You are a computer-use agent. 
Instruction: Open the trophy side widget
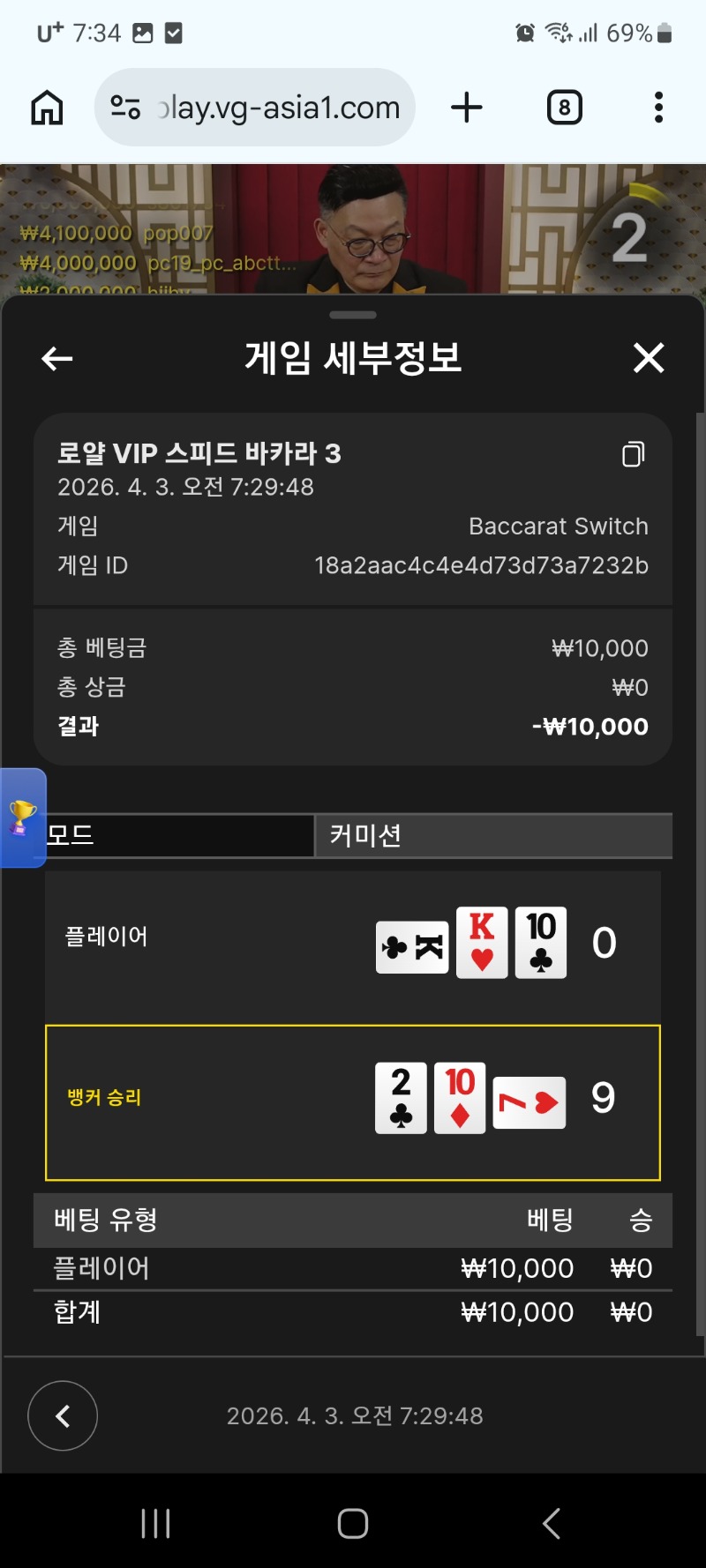(22, 818)
